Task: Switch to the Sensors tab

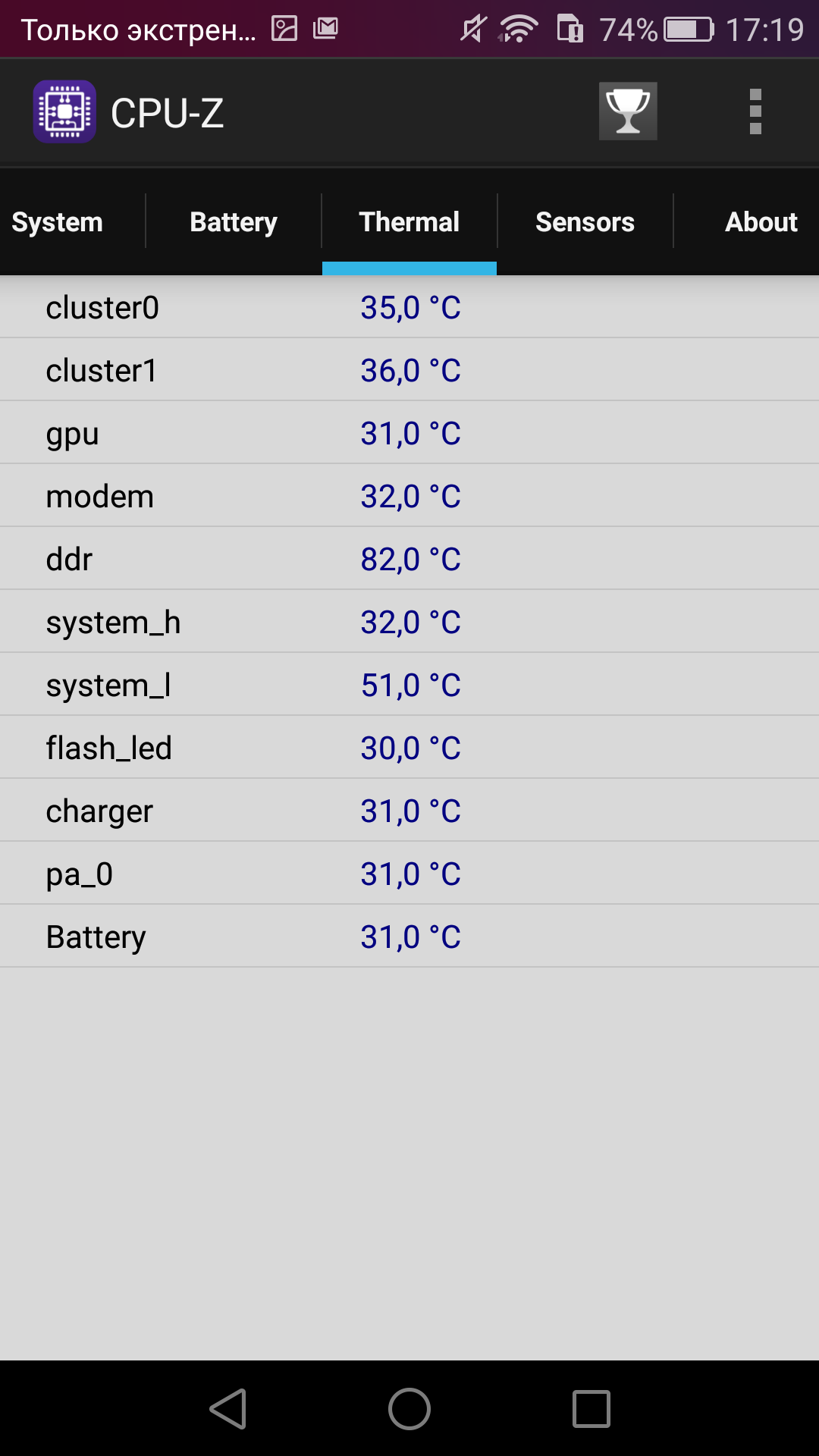Action: point(585,222)
